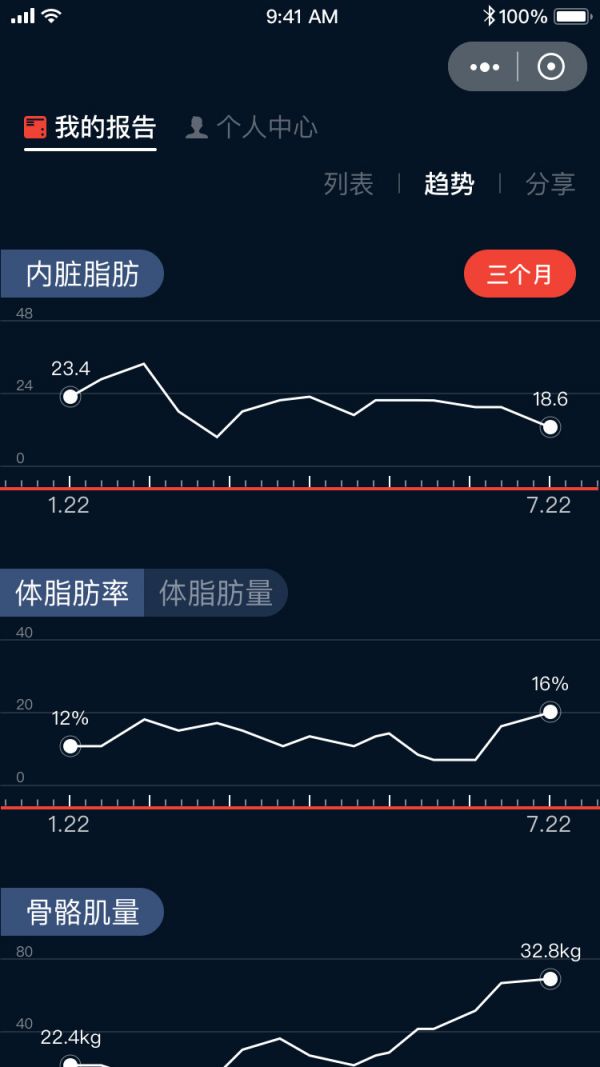Close the mini program via circle icon

(551, 67)
